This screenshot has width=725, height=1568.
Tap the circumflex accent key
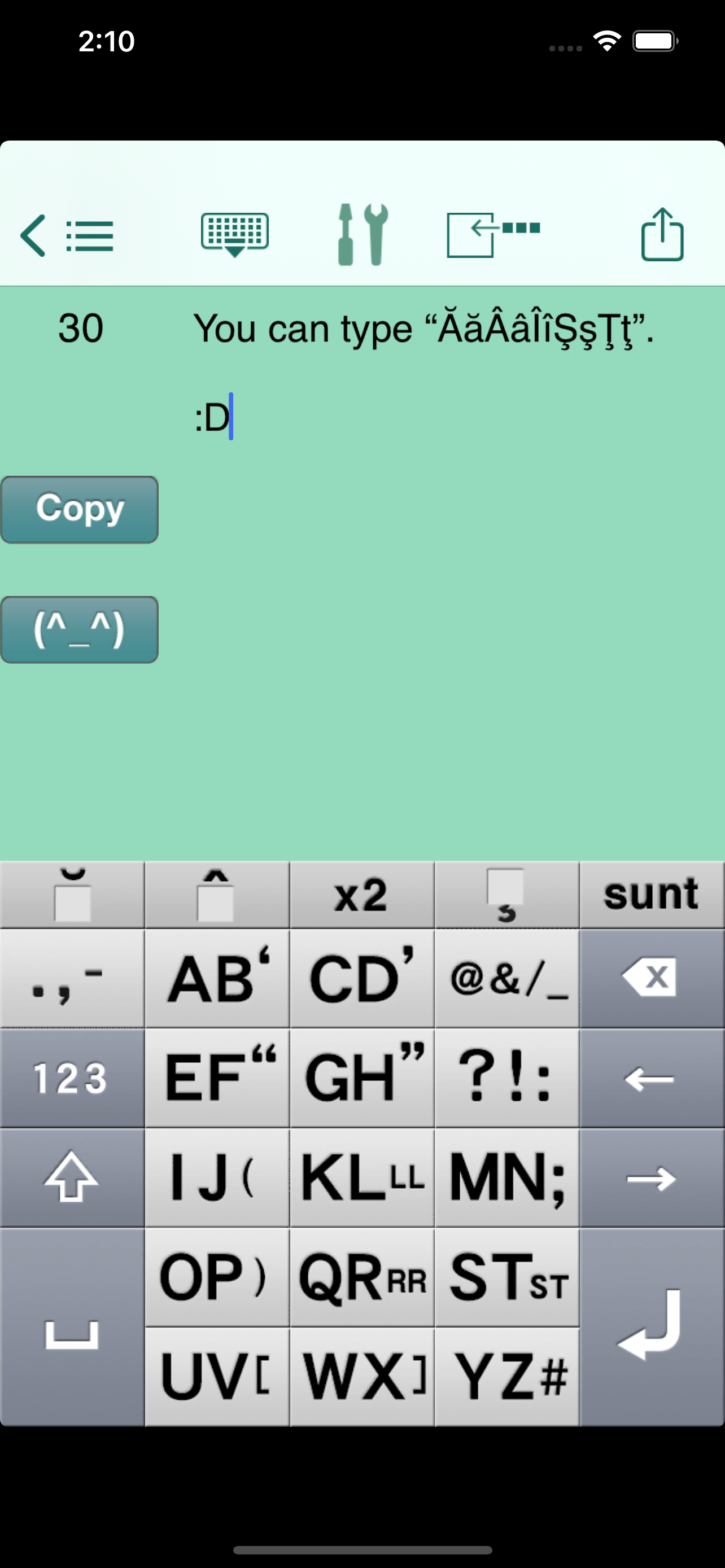[x=217, y=895]
